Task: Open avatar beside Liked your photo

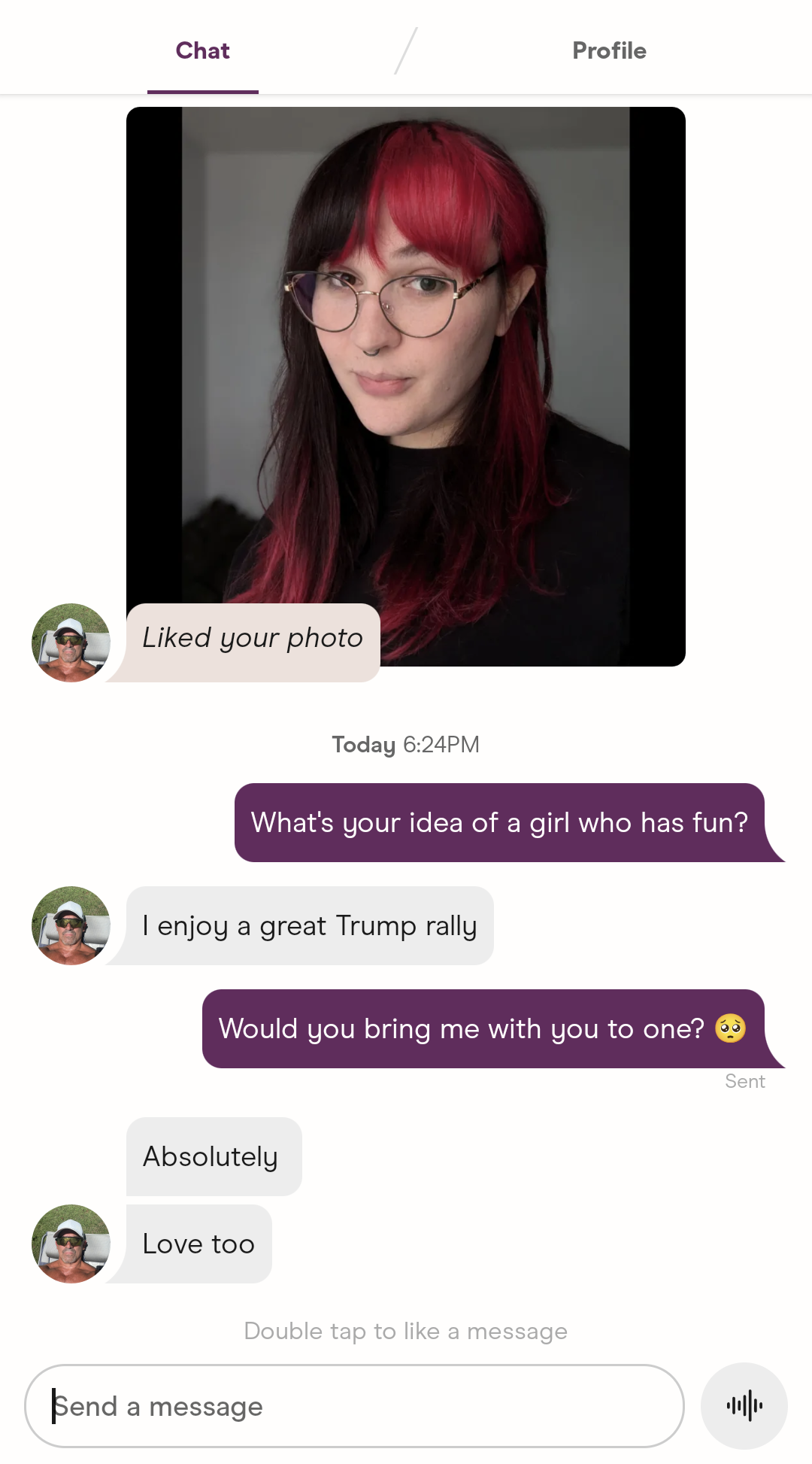Action: pyautogui.click(x=71, y=642)
